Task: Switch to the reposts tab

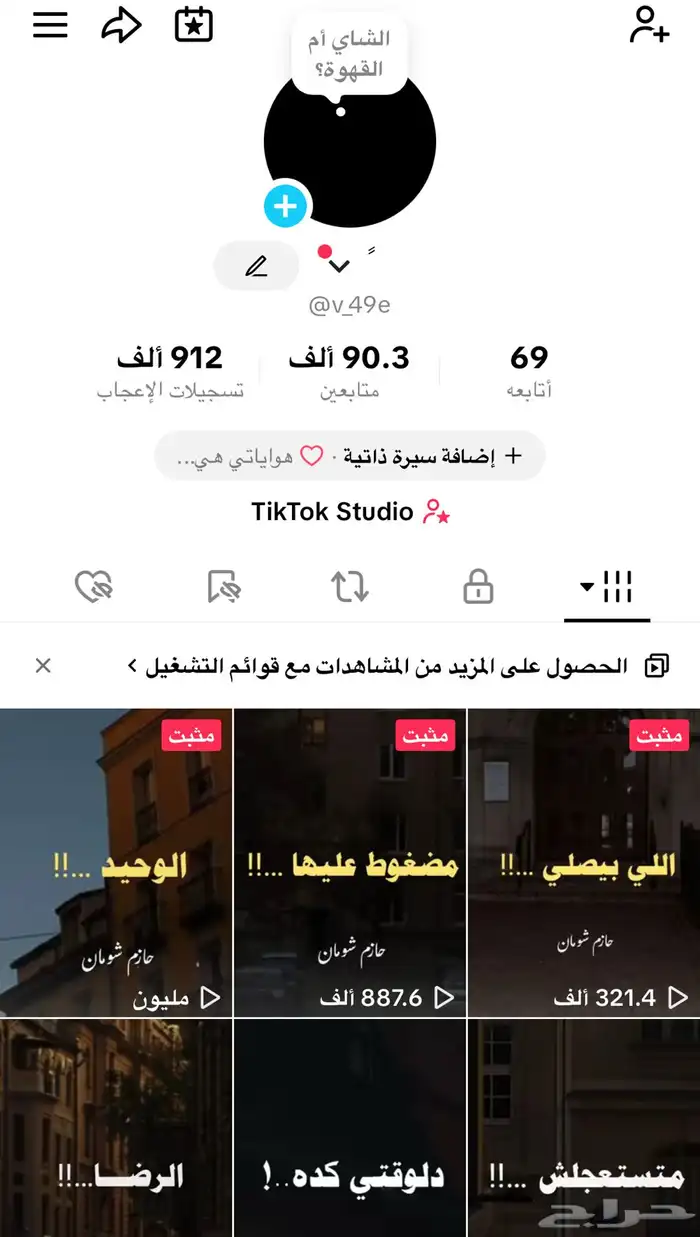Action: coord(350,587)
